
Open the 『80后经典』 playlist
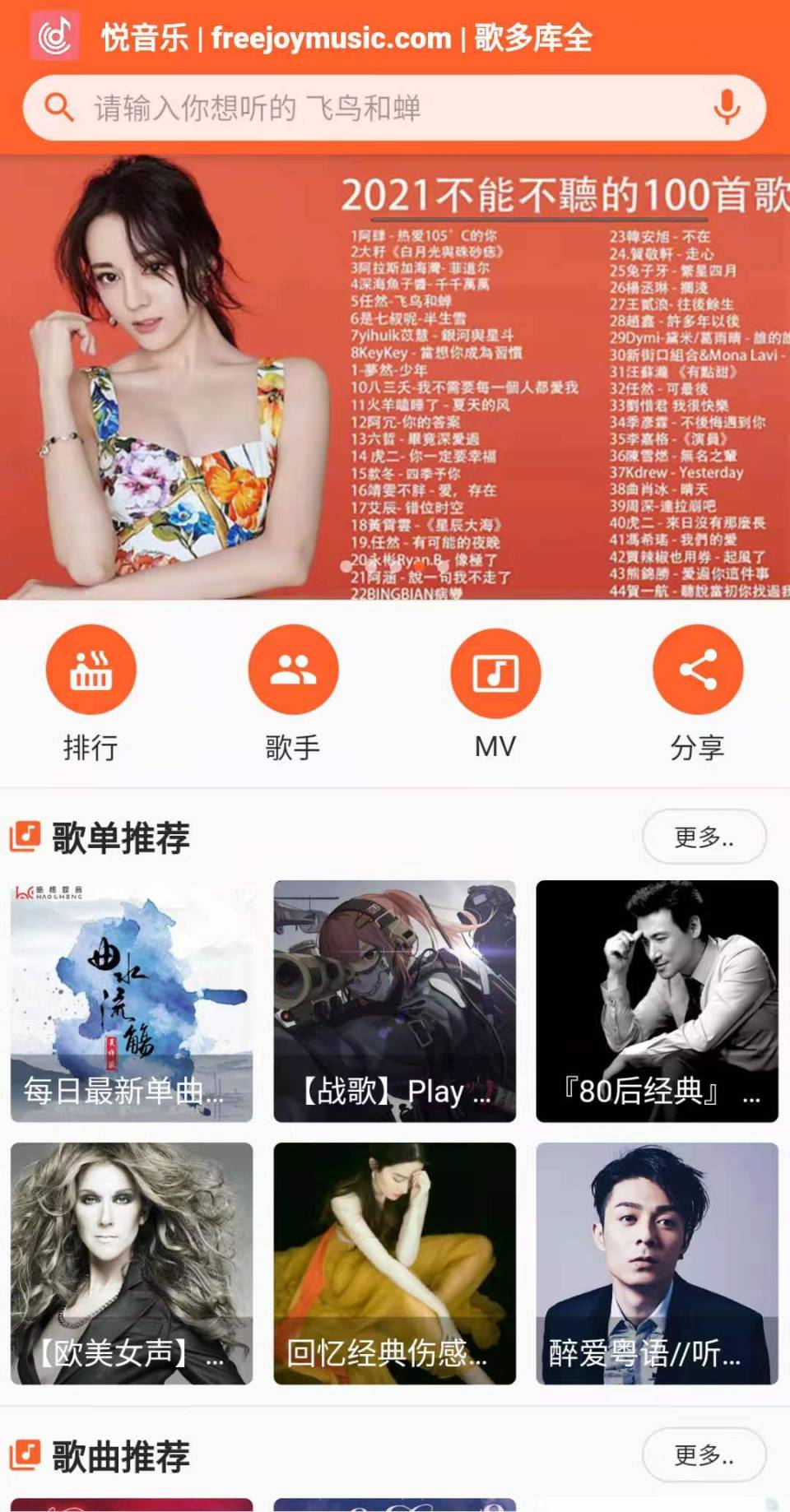coord(657,1001)
